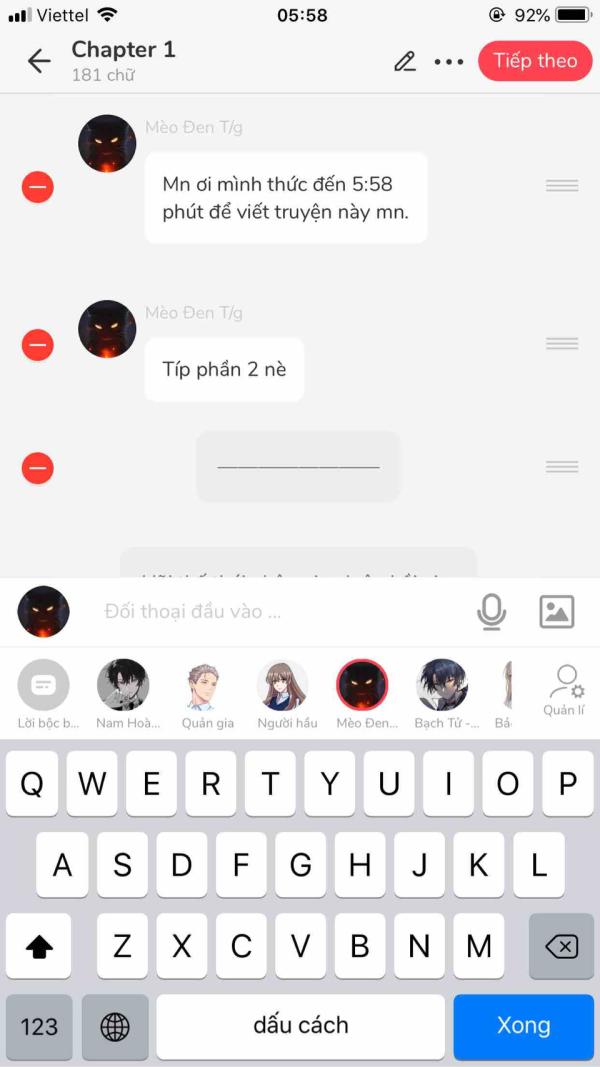Open Quản lí character management
Screen dimensions: 600x1067
(x=564, y=690)
